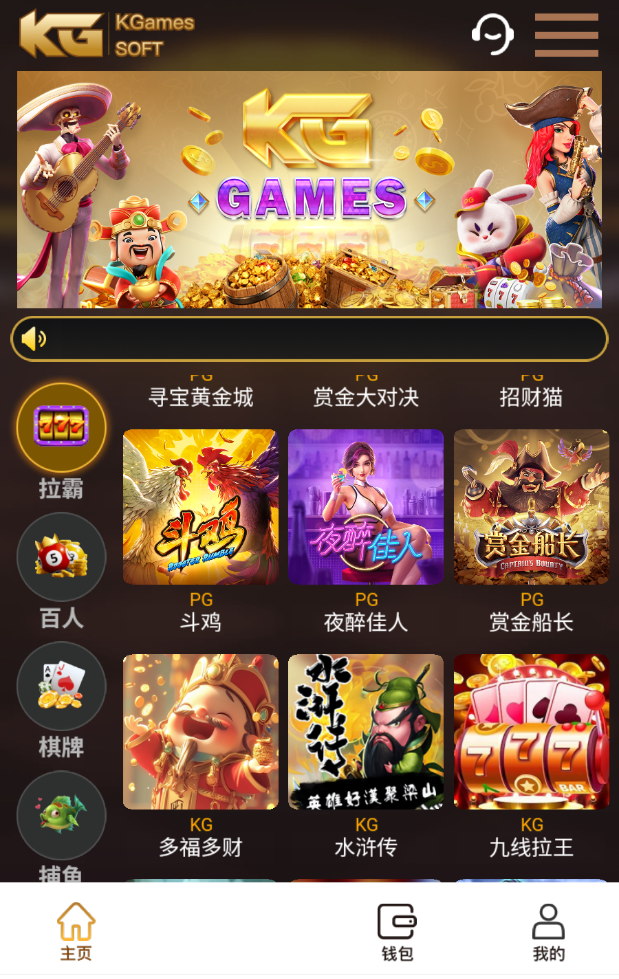Open customer service headset icon
619x979 pixels.
[492, 35]
